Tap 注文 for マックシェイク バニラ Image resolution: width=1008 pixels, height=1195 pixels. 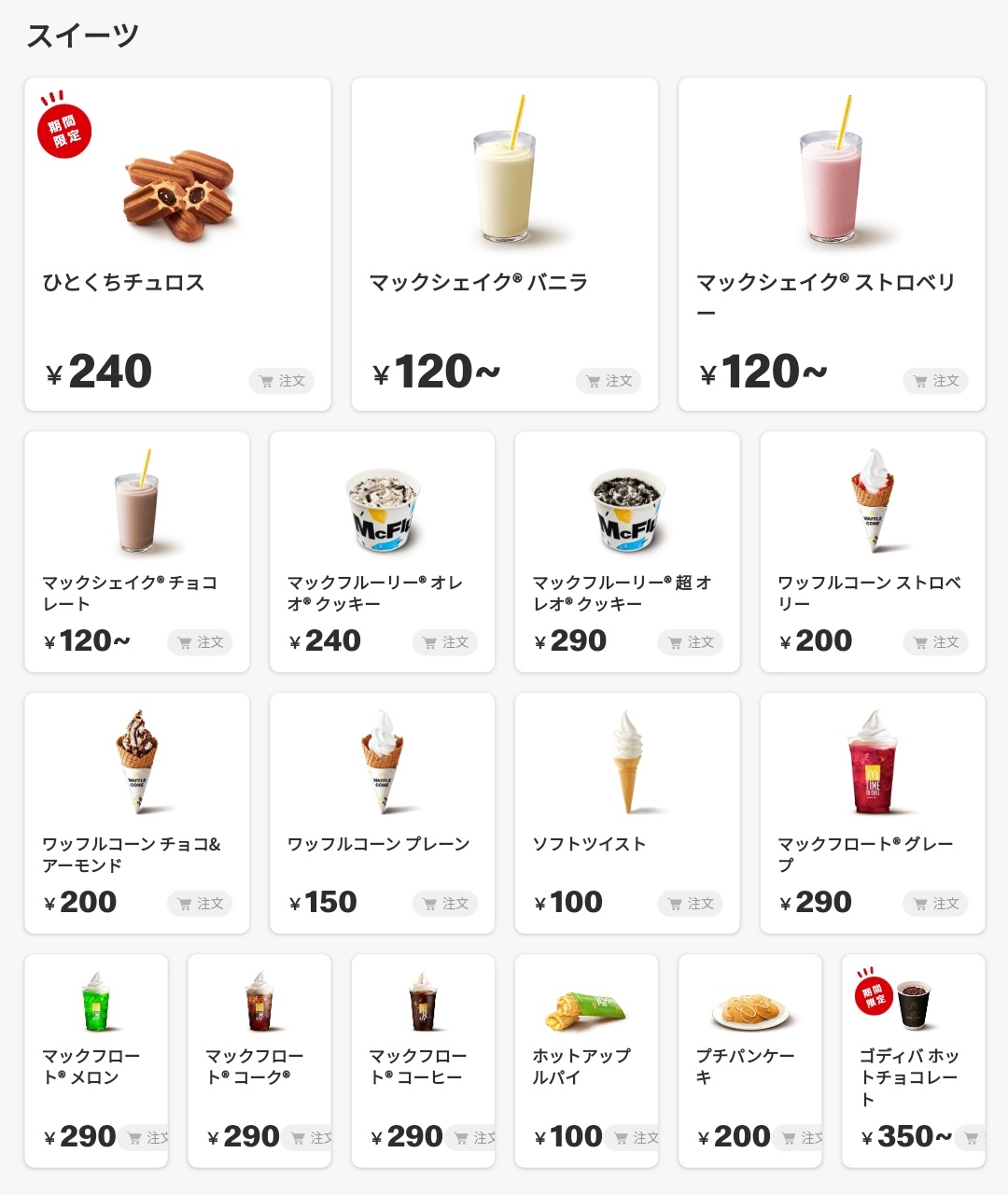point(609,381)
